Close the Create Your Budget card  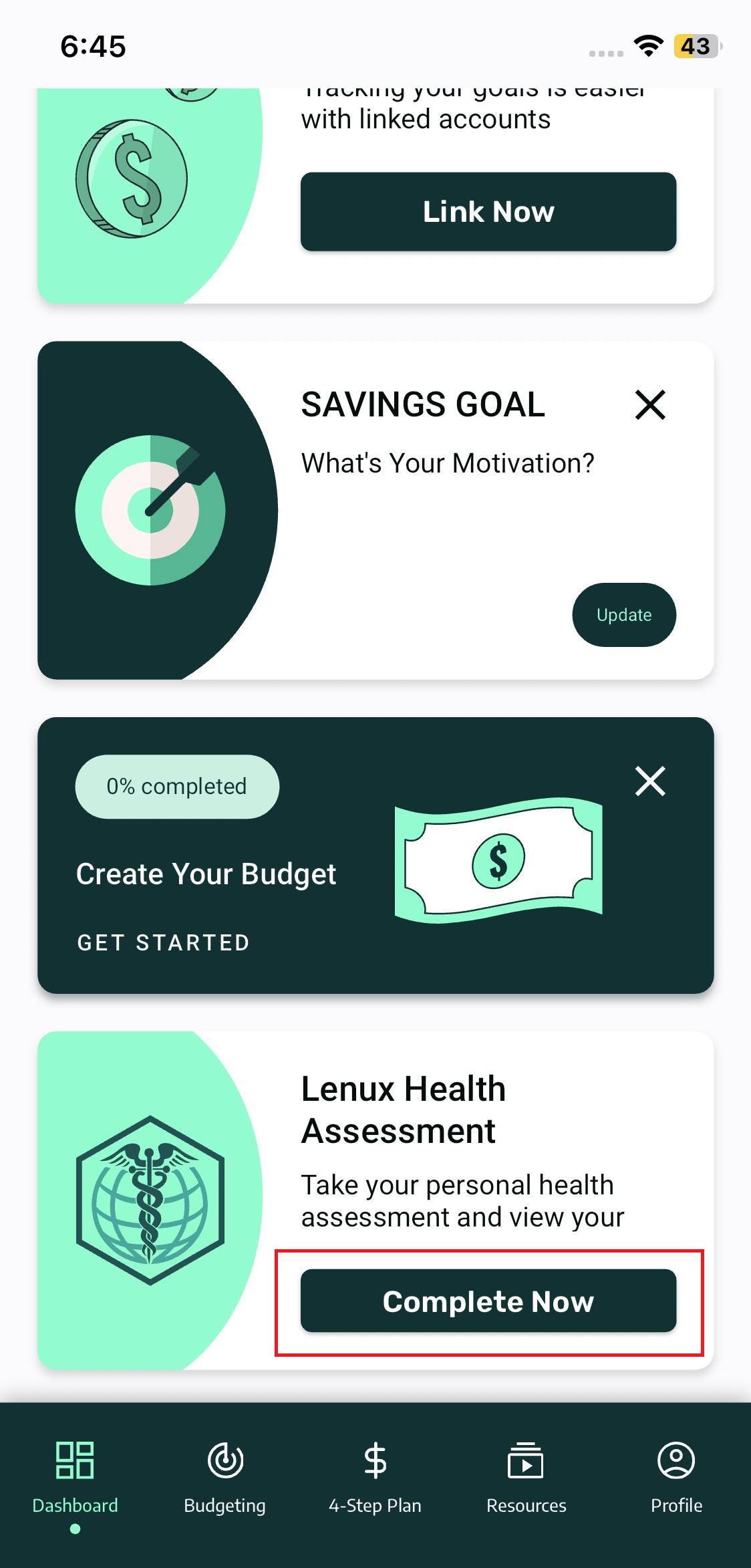point(649,781)
